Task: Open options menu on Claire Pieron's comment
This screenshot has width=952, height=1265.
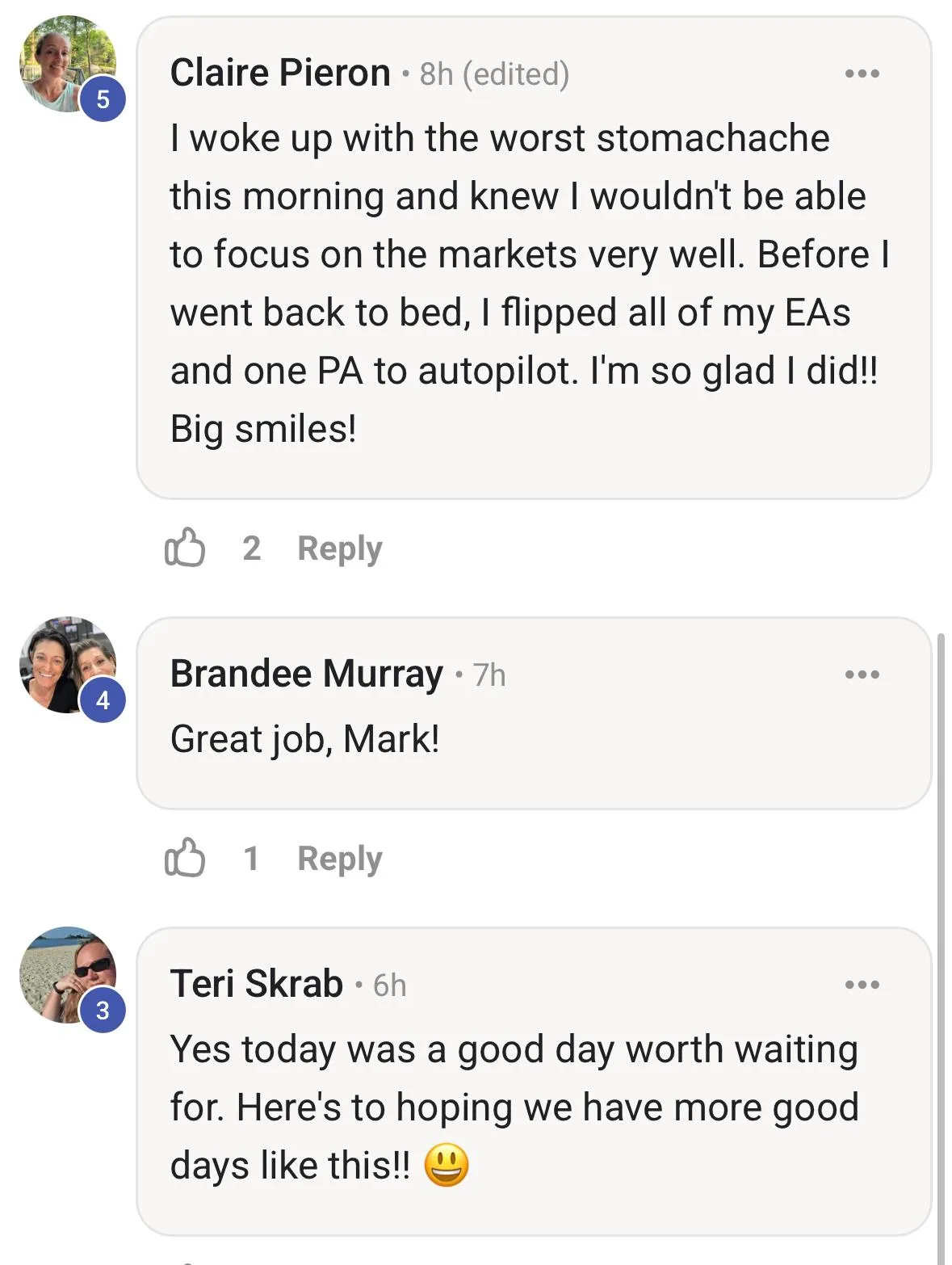Action: [862, 74]
